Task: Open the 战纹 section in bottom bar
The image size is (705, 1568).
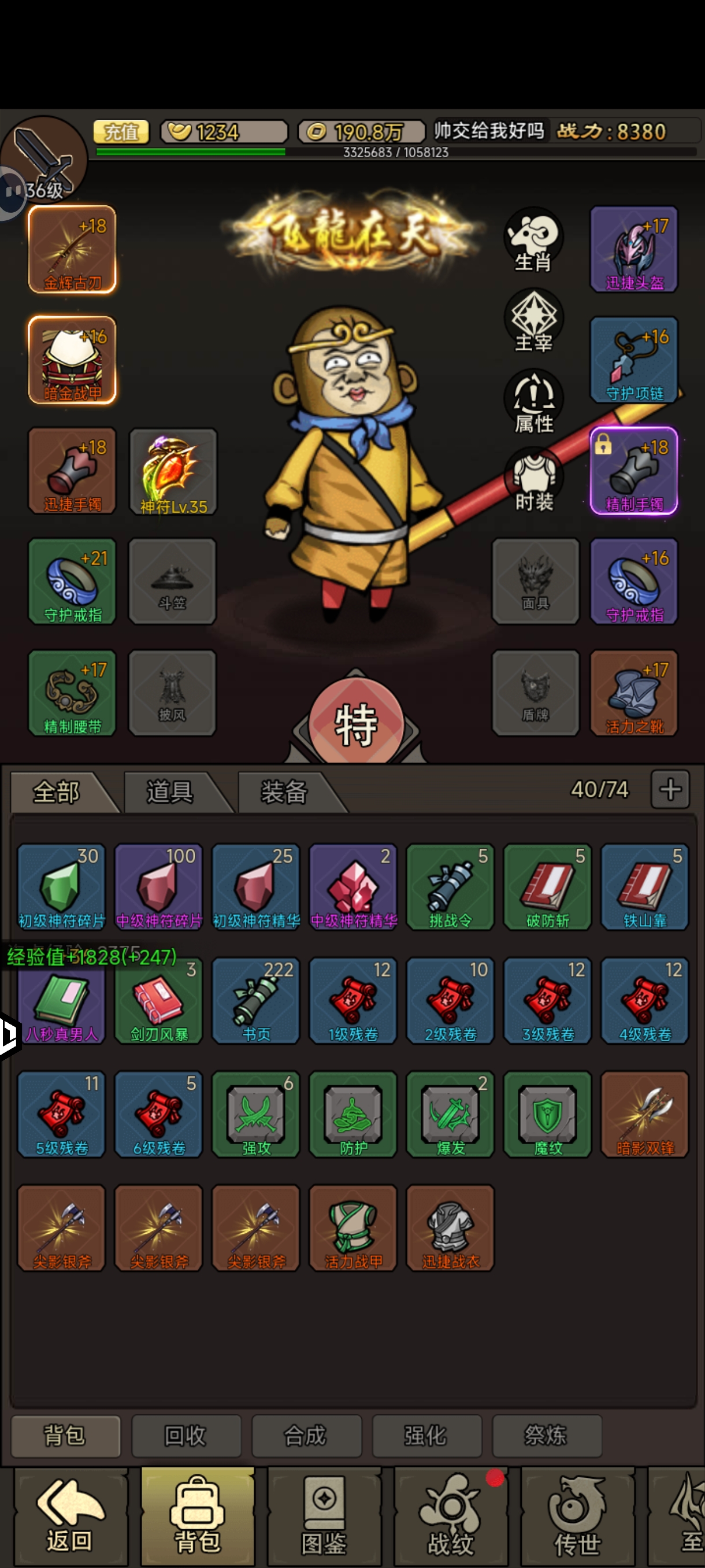Action: 450,1515
